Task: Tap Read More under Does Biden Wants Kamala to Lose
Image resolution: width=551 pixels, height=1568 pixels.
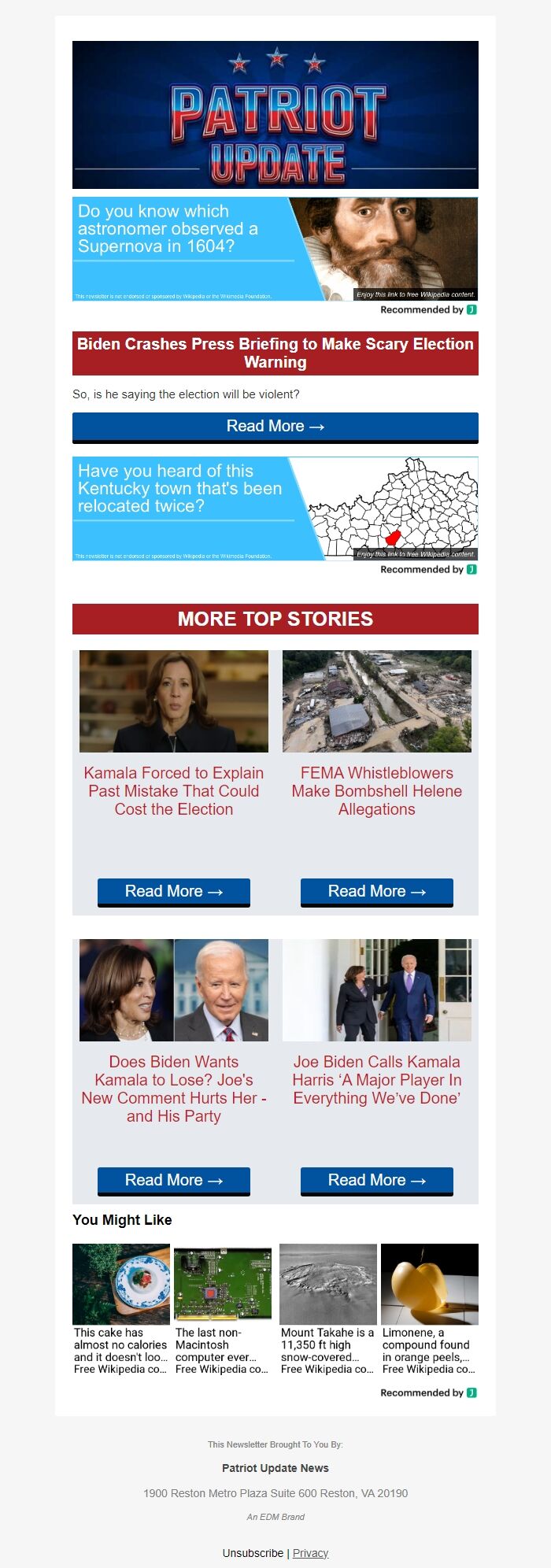Action: [x=173, y=1181]
